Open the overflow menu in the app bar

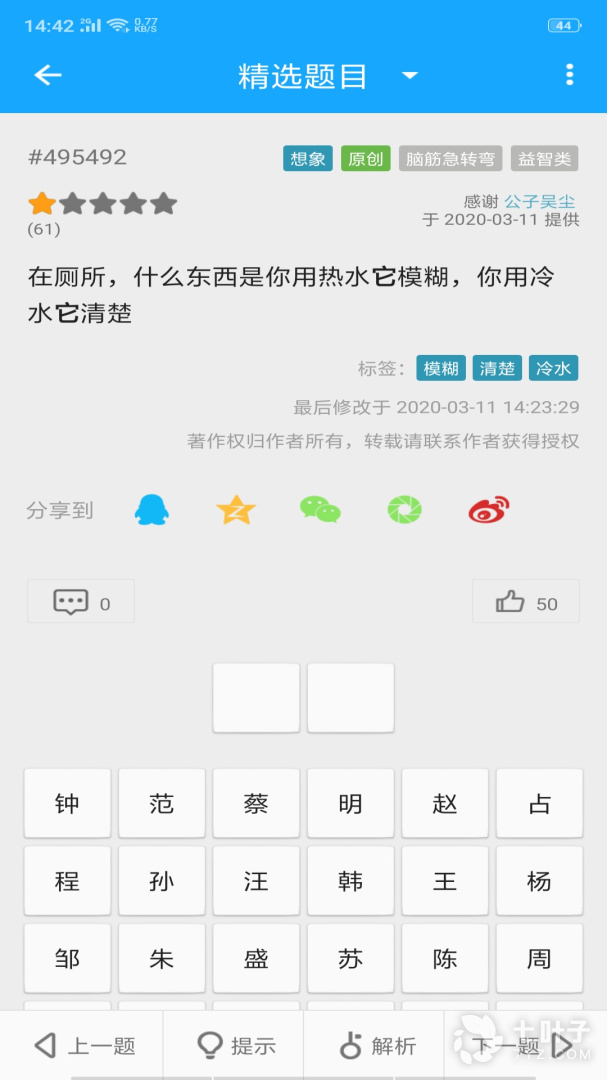point(569,75)
